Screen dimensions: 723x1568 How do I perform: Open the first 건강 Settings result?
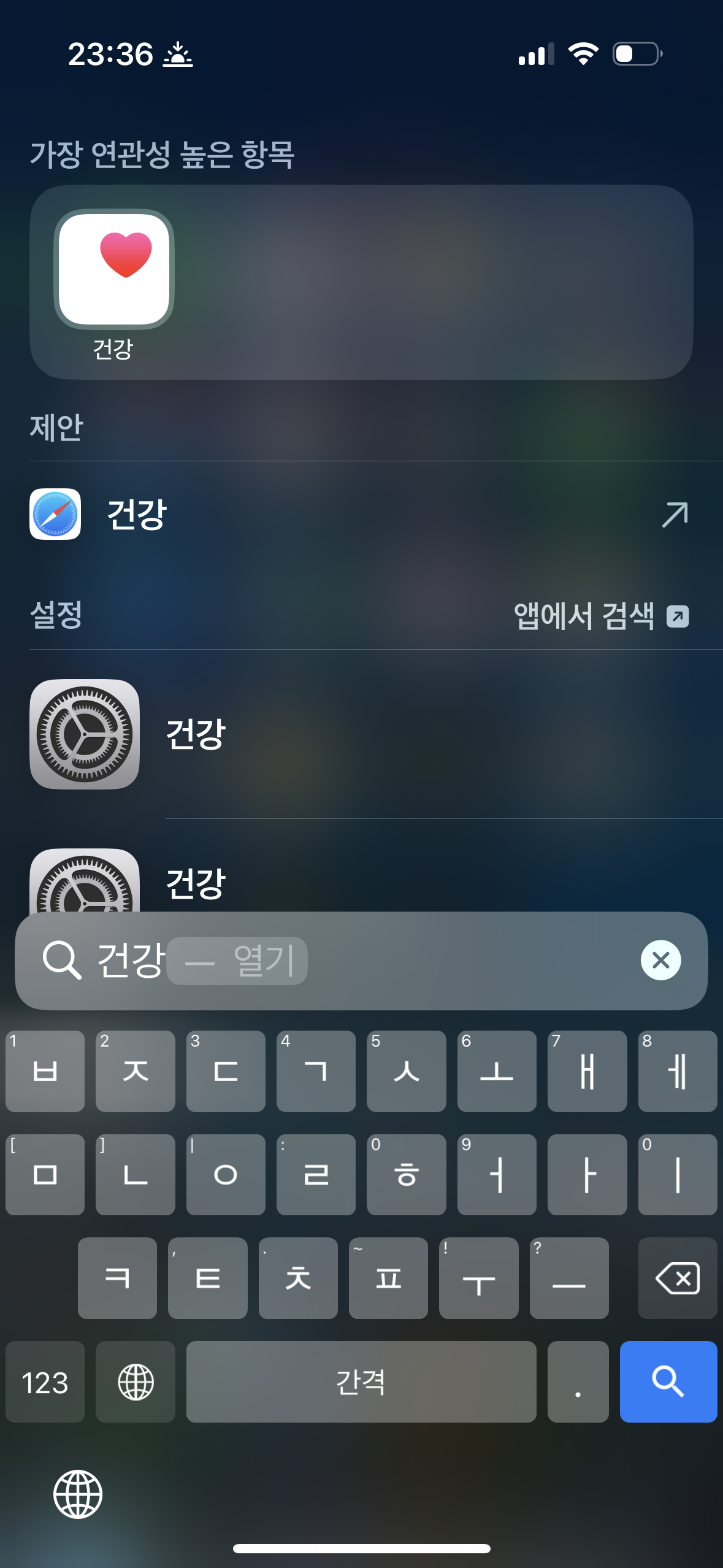coord(361,734)
